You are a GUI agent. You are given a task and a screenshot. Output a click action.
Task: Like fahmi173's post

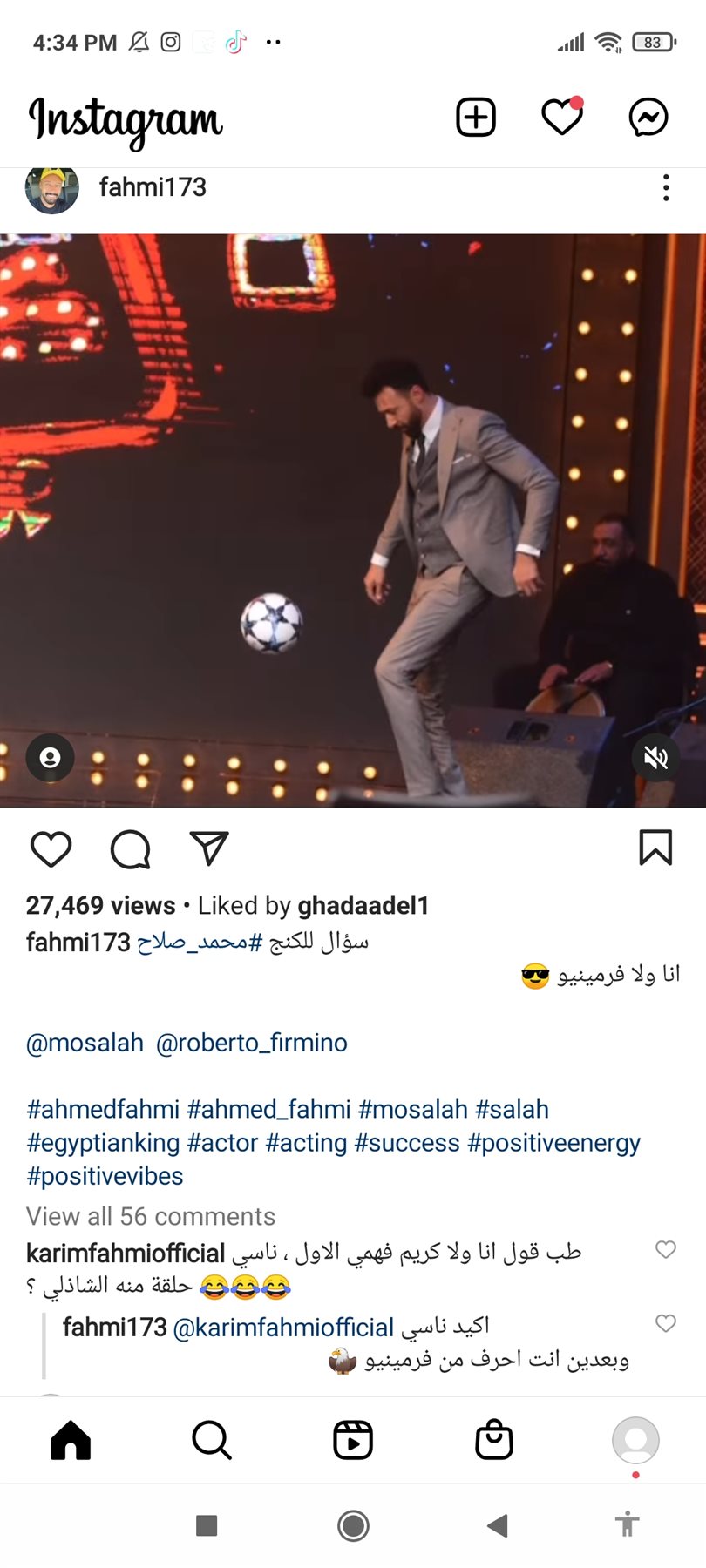[x=51, y=848]
